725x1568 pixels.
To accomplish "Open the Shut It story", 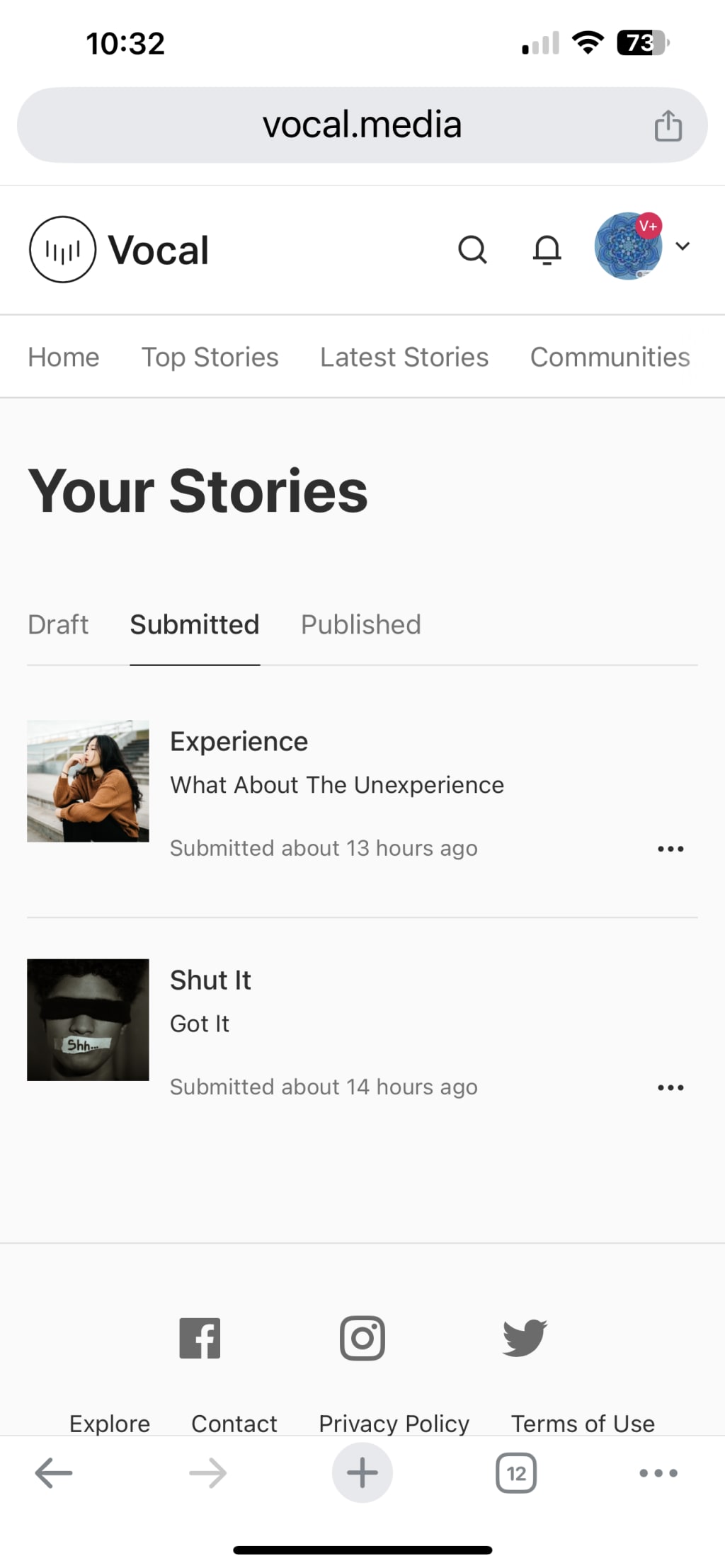I will [210, 980].
